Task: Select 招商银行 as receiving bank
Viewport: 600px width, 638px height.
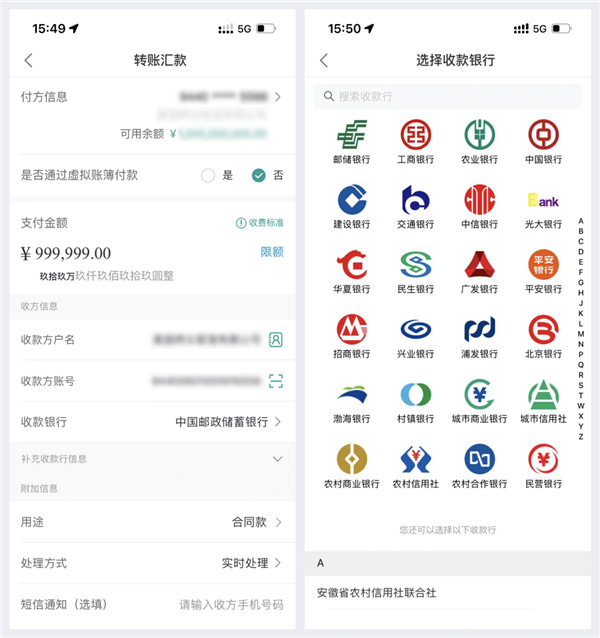Action: pos(352,336)
